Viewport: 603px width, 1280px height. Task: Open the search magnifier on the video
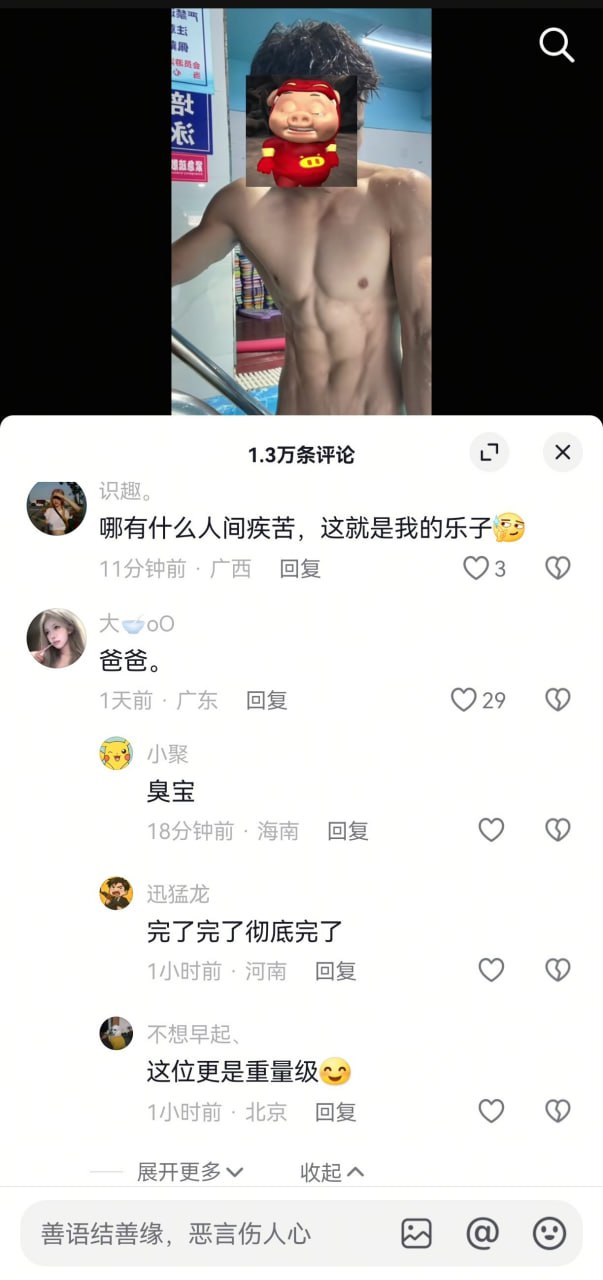coord(556,45)
